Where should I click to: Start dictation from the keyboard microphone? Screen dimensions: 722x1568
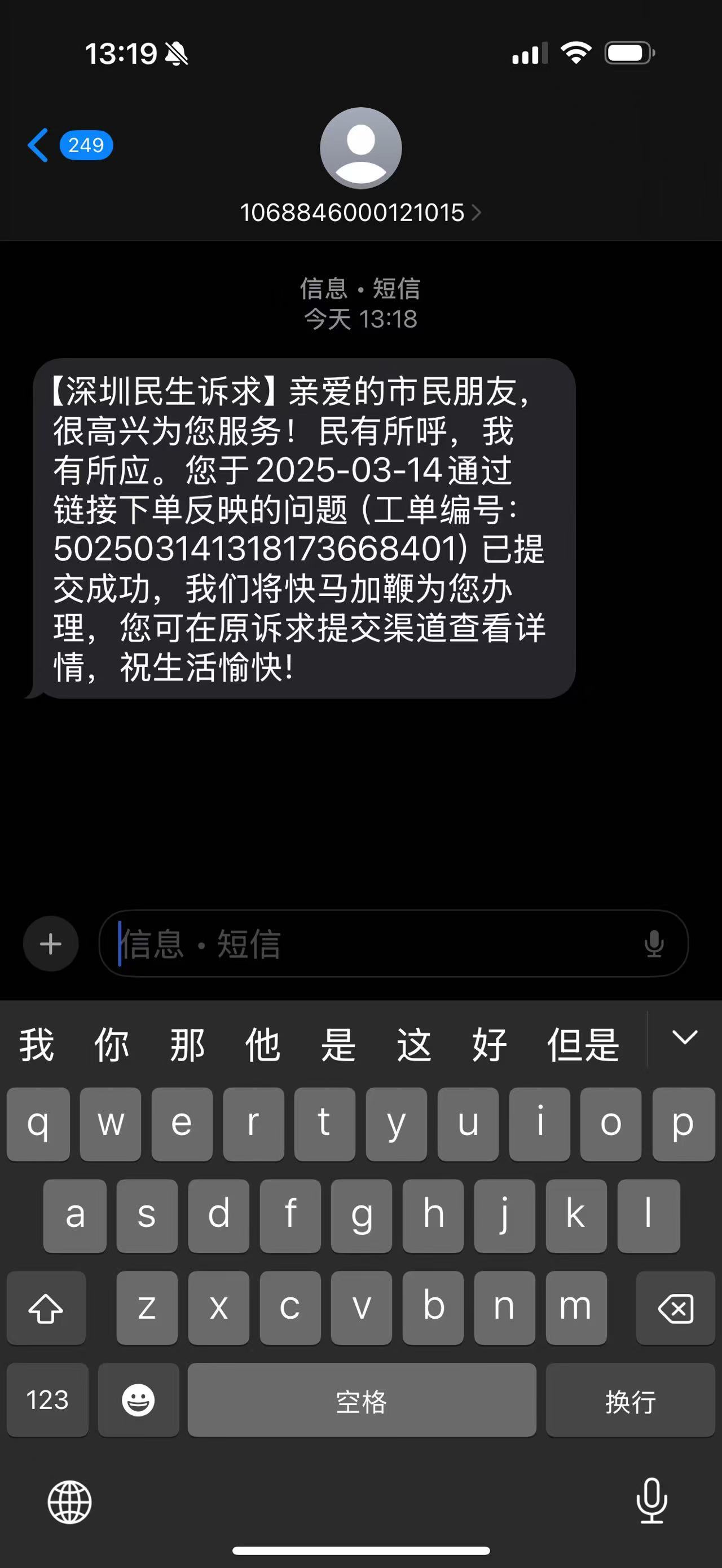(651, 1501)
